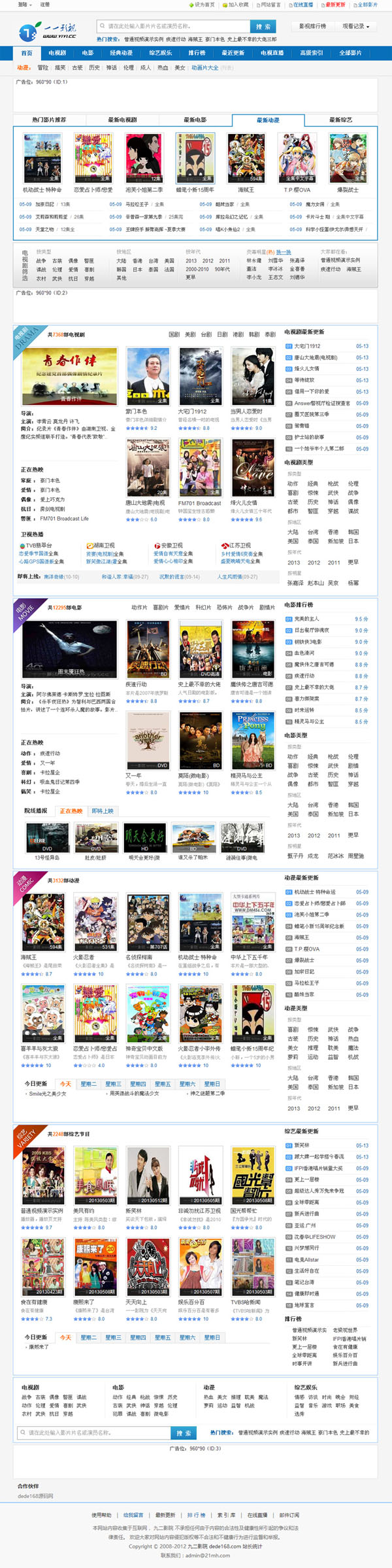Select 星期三 in anime daily updates
Viewport: 392px width, 1568px height.
(114, 1084)
